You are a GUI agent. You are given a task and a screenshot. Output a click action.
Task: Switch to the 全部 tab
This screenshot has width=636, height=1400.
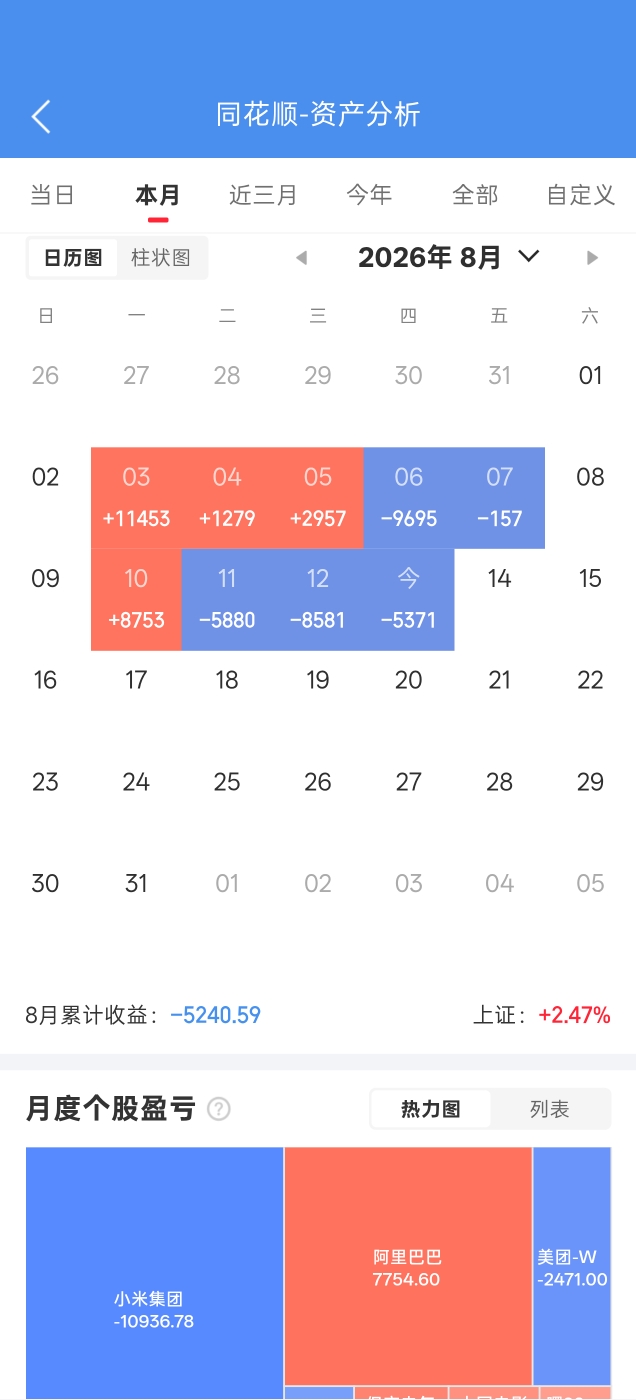pos(475,195)
